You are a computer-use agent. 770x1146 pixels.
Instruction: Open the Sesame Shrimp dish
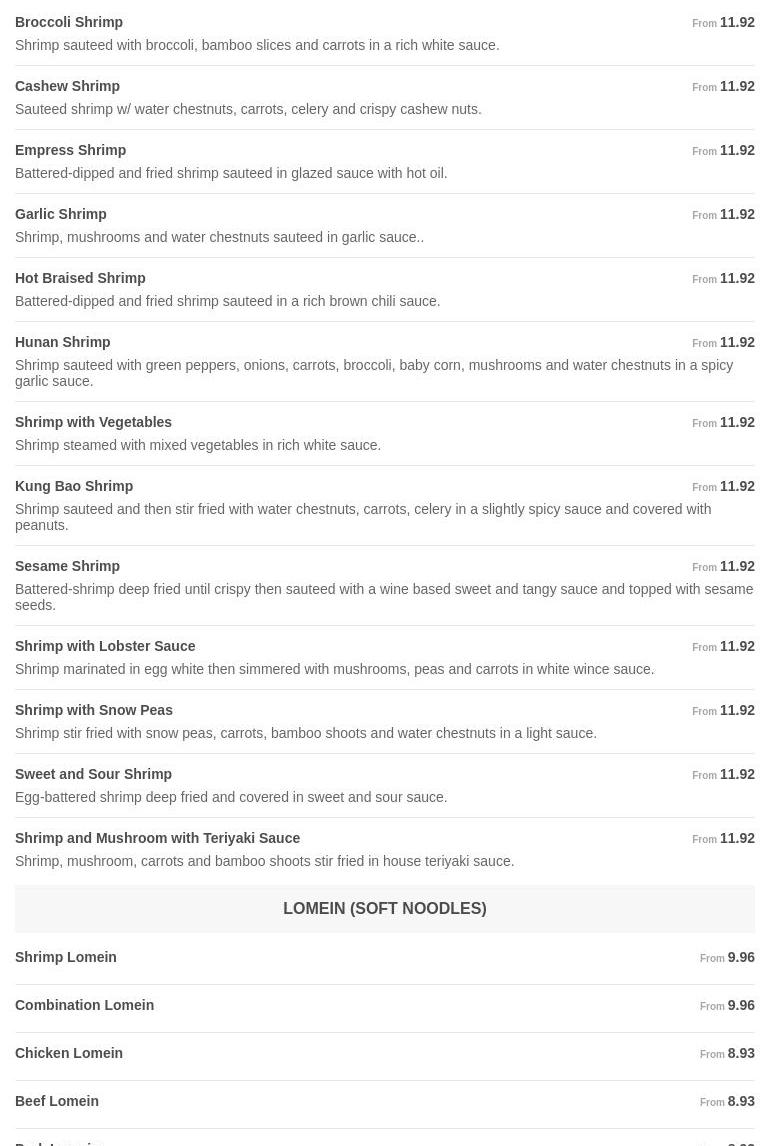(67, 566)
